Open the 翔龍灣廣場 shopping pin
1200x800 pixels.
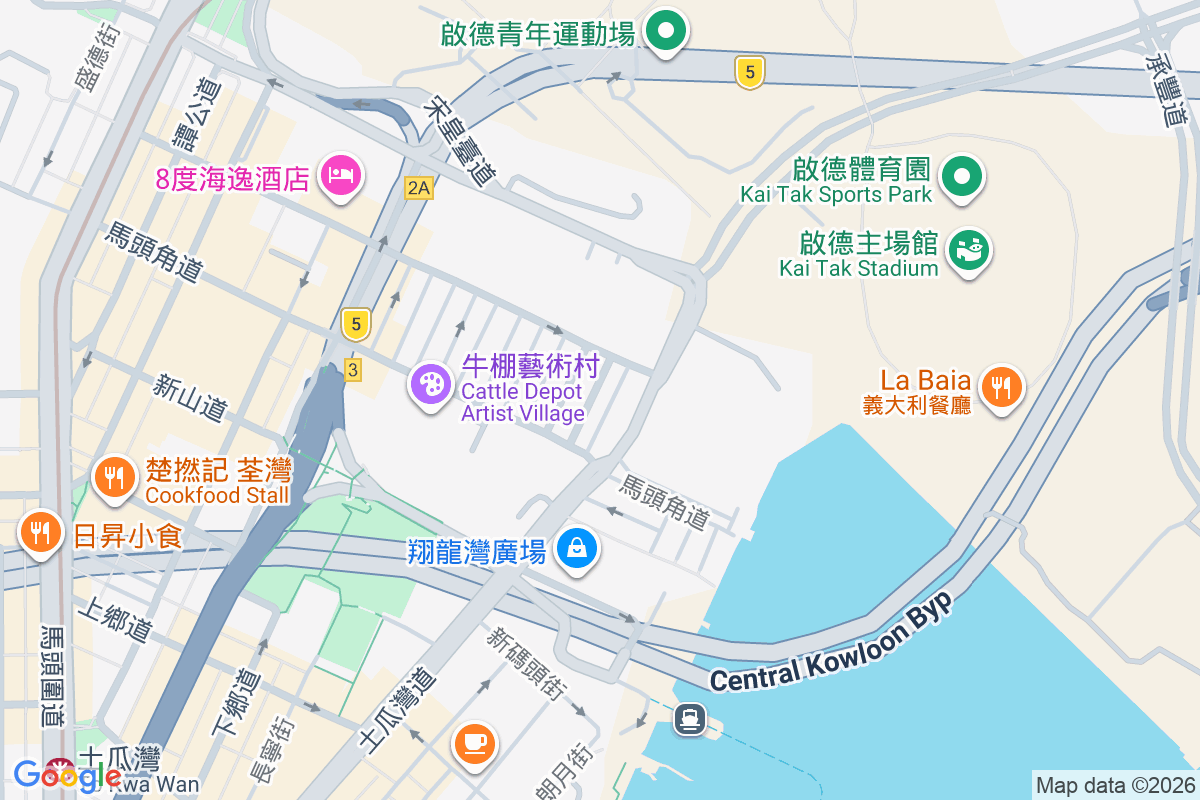[577, 547]
